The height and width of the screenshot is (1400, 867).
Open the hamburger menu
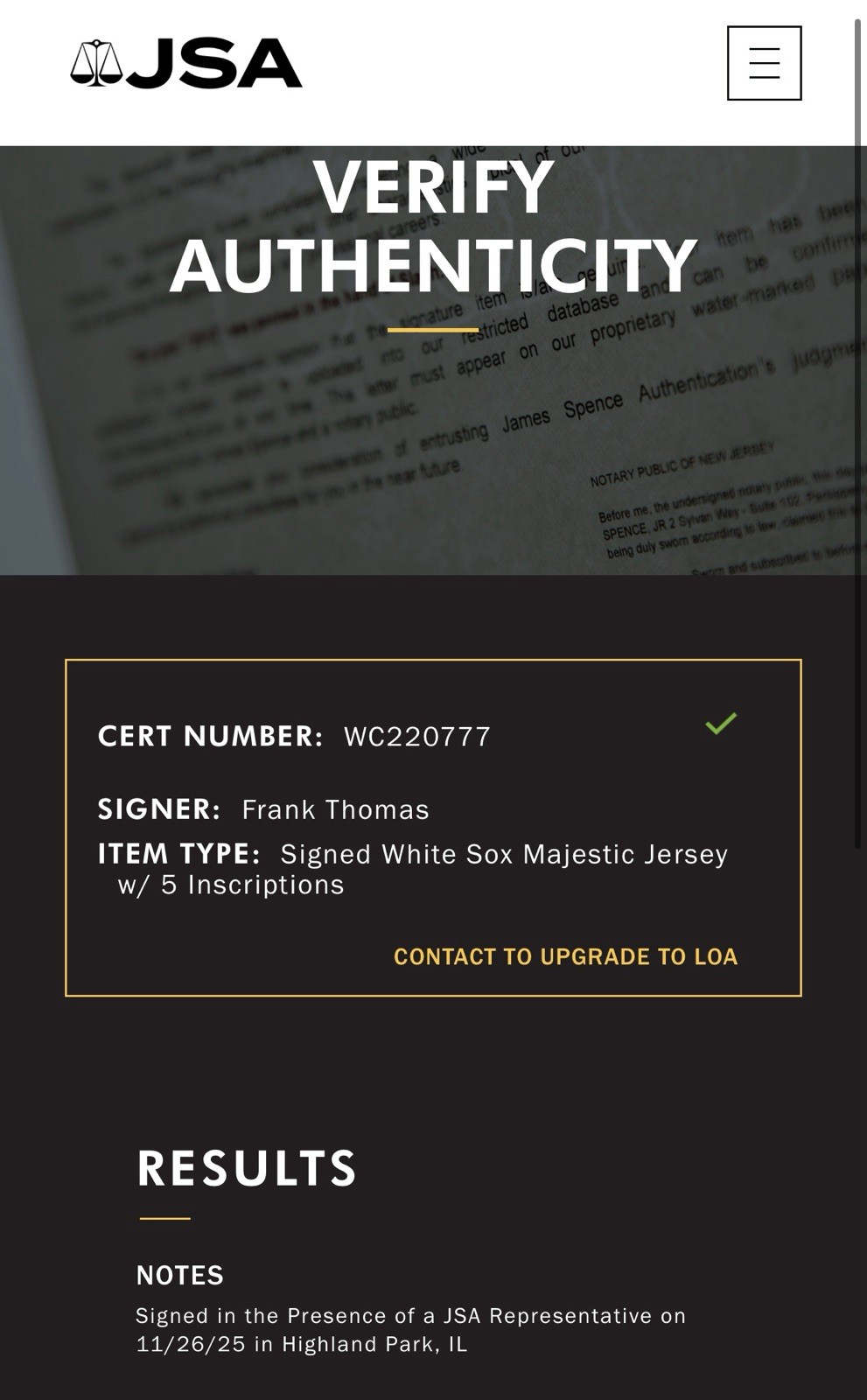pyautogui.click(x=764, y=63)
